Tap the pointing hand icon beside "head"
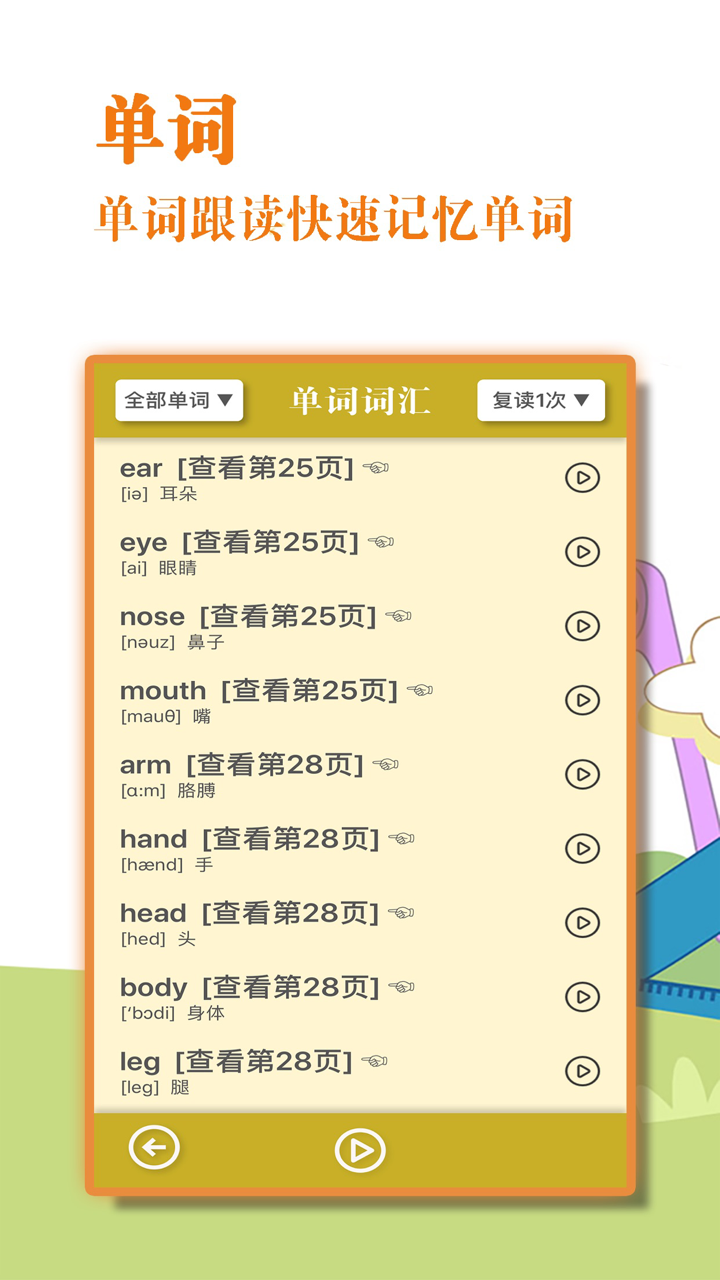The image size is (720, 1280). pyautogui.click(x=400, y=910)
